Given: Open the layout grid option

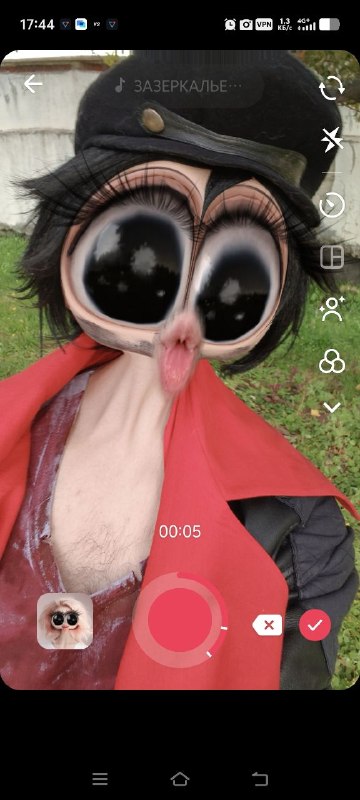Looking at the screenshot, I should pos(332,257).
